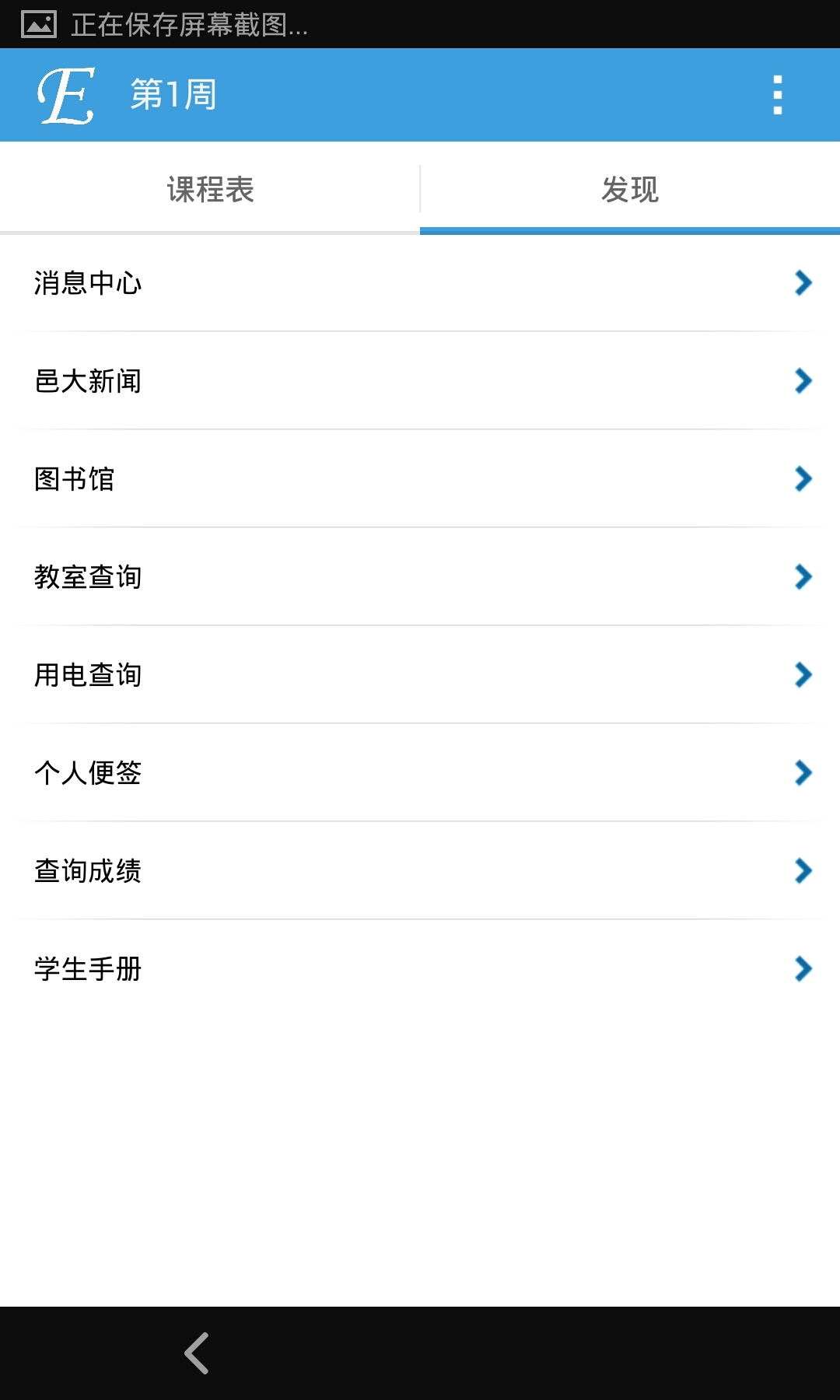Check 用电查询
Screen dimensions: 840x1400
pyautogui.click(x=420, y=675)
